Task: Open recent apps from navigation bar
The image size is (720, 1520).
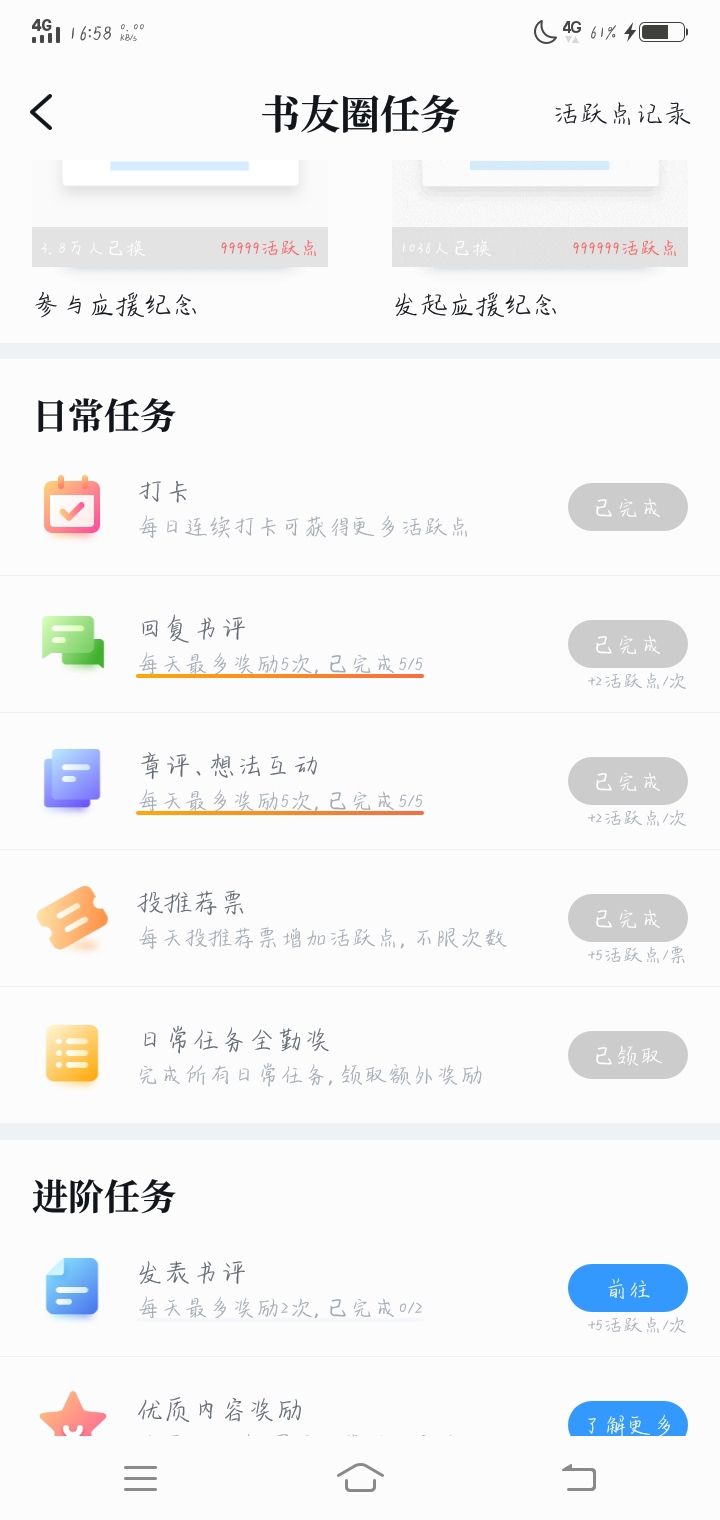Action: point(140,1478)
